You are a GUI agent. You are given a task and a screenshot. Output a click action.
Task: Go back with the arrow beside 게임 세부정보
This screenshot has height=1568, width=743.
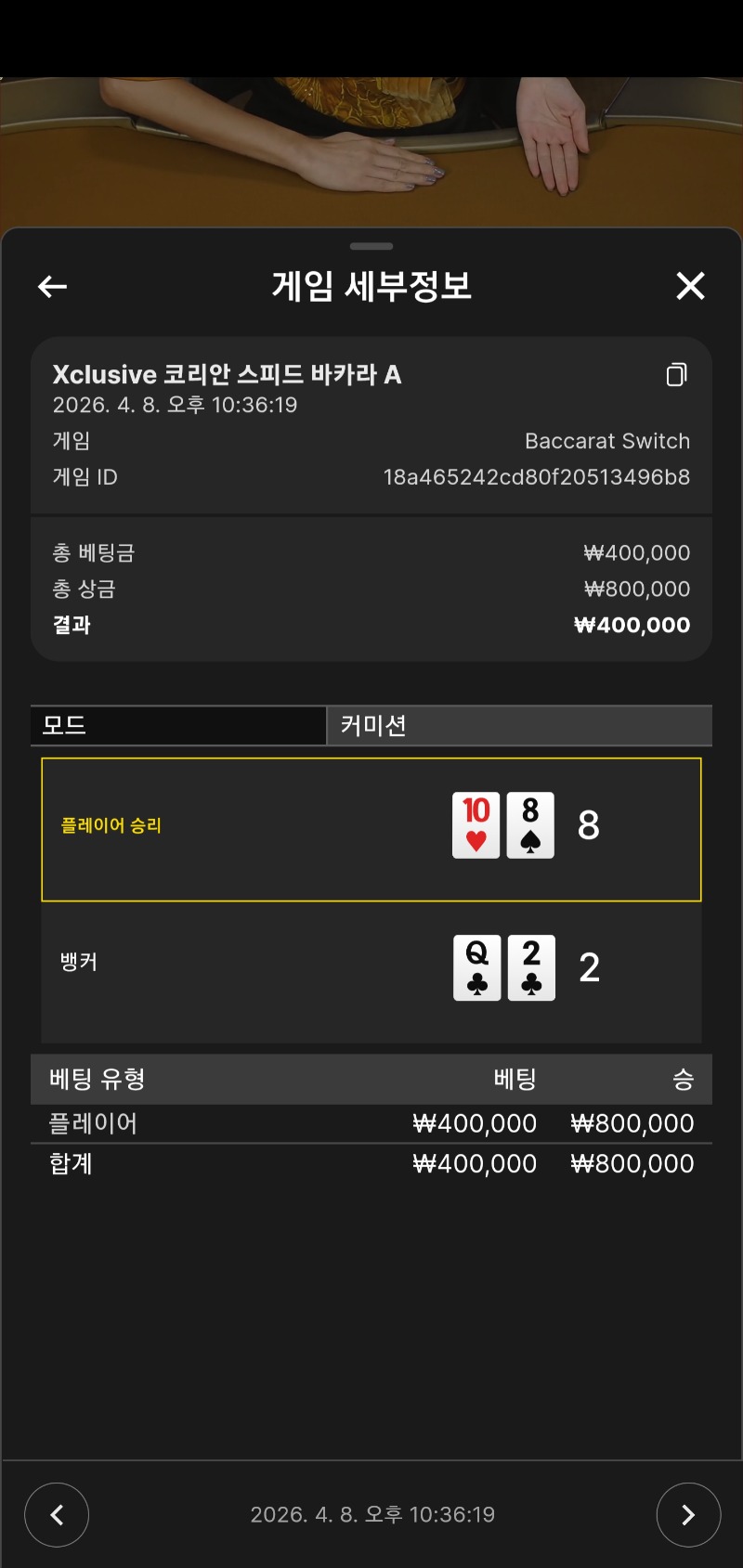coord(52,287)
